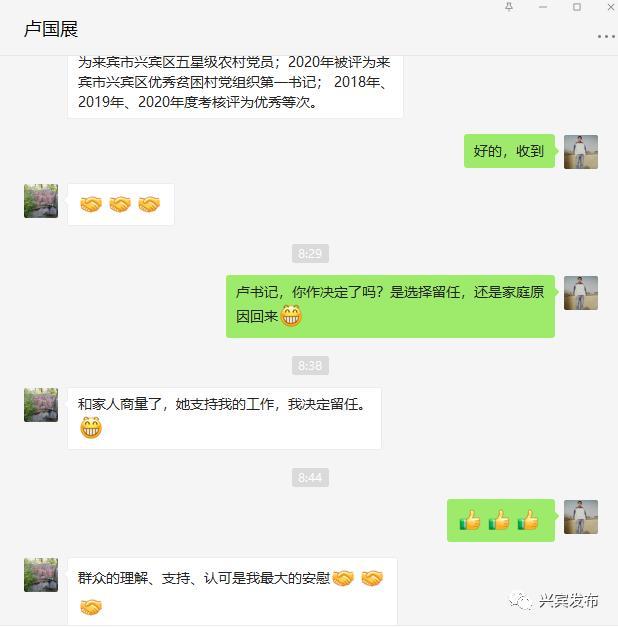Viewport: 618px width, 627px height.
Task: Open my avatar beside 卢书记，你作决定了吗 message
Action: 581,293
